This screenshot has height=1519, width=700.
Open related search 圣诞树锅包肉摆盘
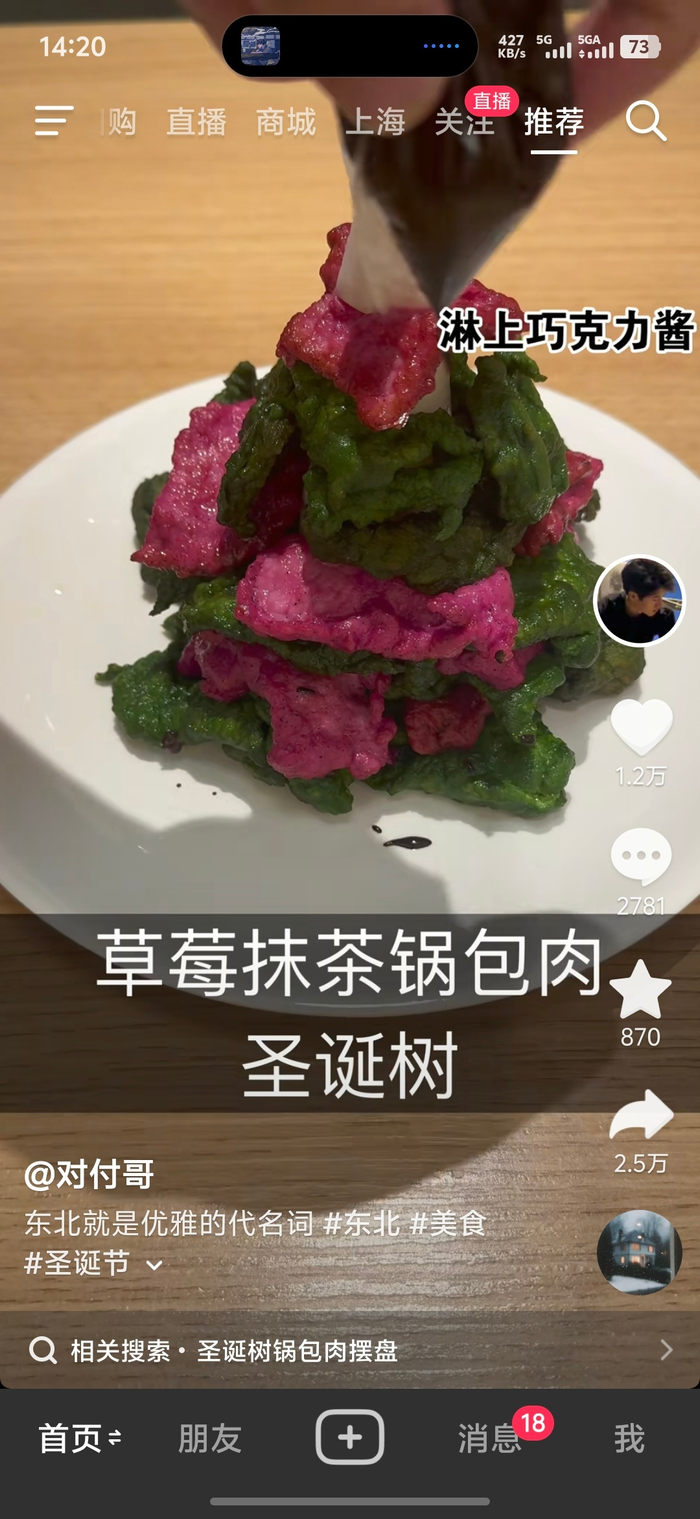click(x=297, y=1351)
